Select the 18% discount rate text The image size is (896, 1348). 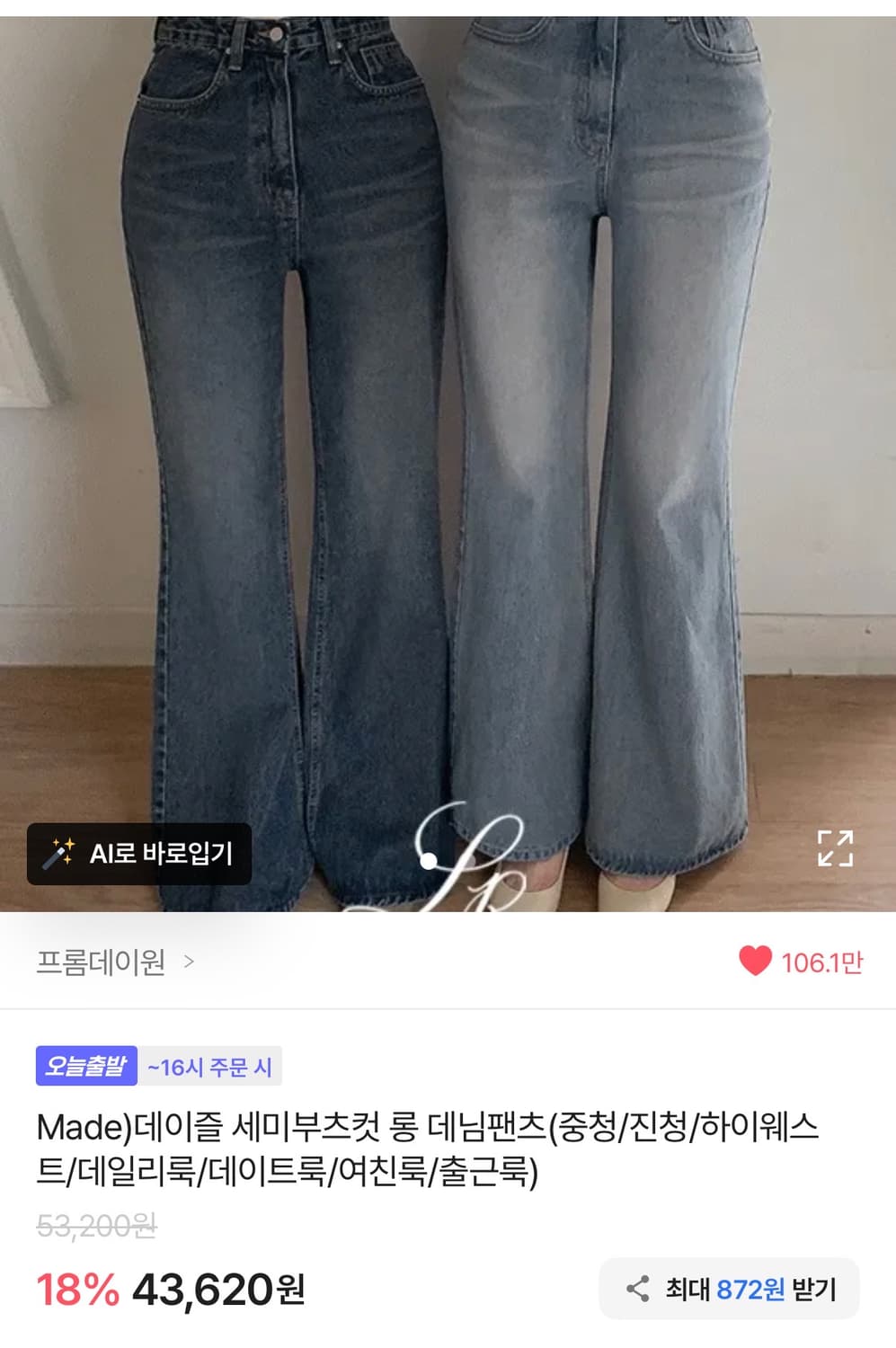point(75,1289)
